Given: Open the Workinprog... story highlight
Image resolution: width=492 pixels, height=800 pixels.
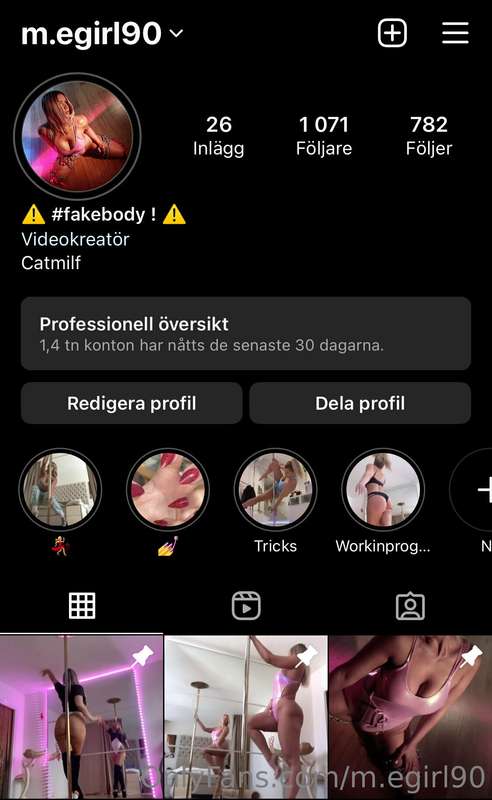Looking at the screenshot, I should tap(383, 490).
